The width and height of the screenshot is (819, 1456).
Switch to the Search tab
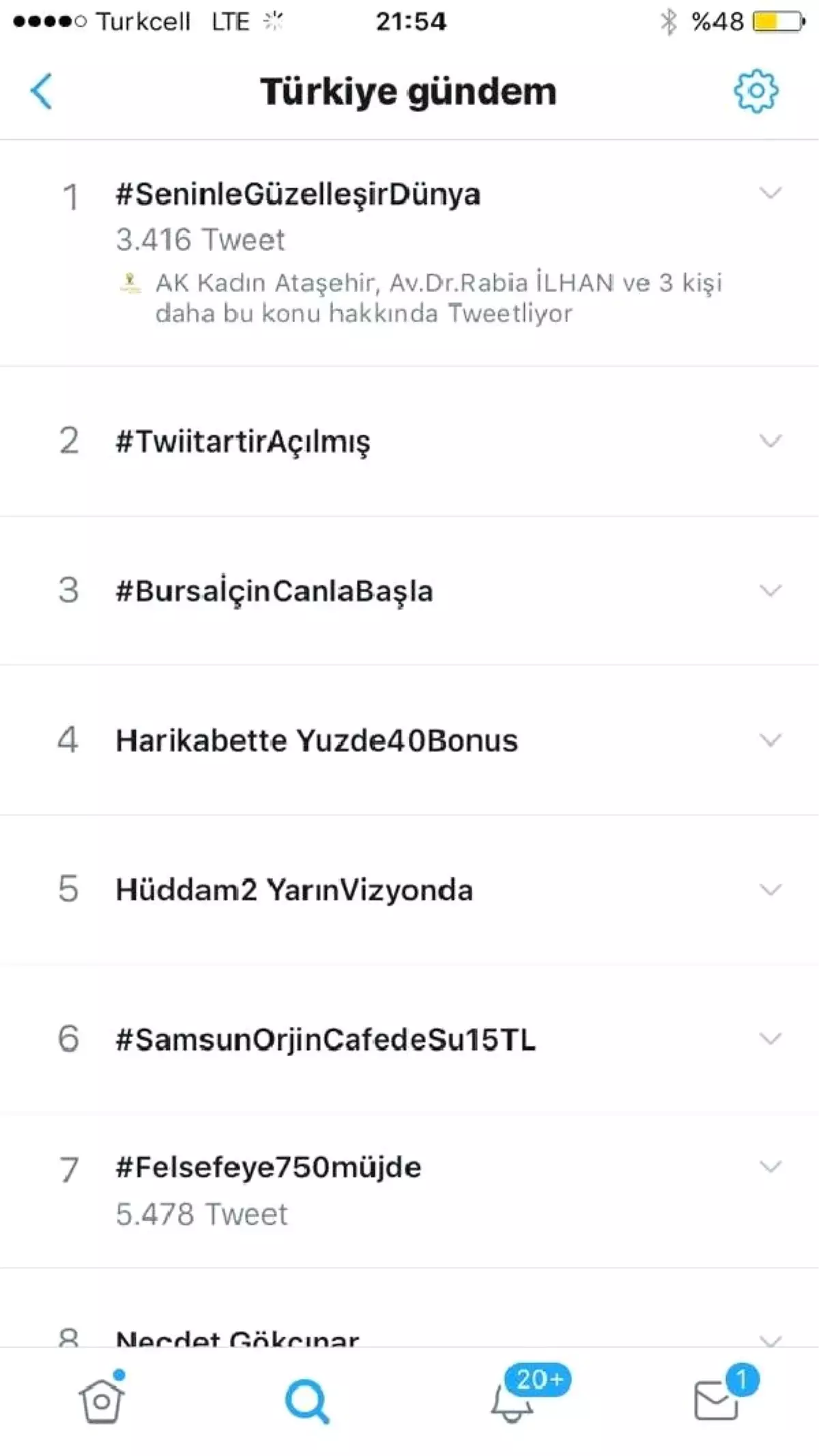tap(307, 1401)
